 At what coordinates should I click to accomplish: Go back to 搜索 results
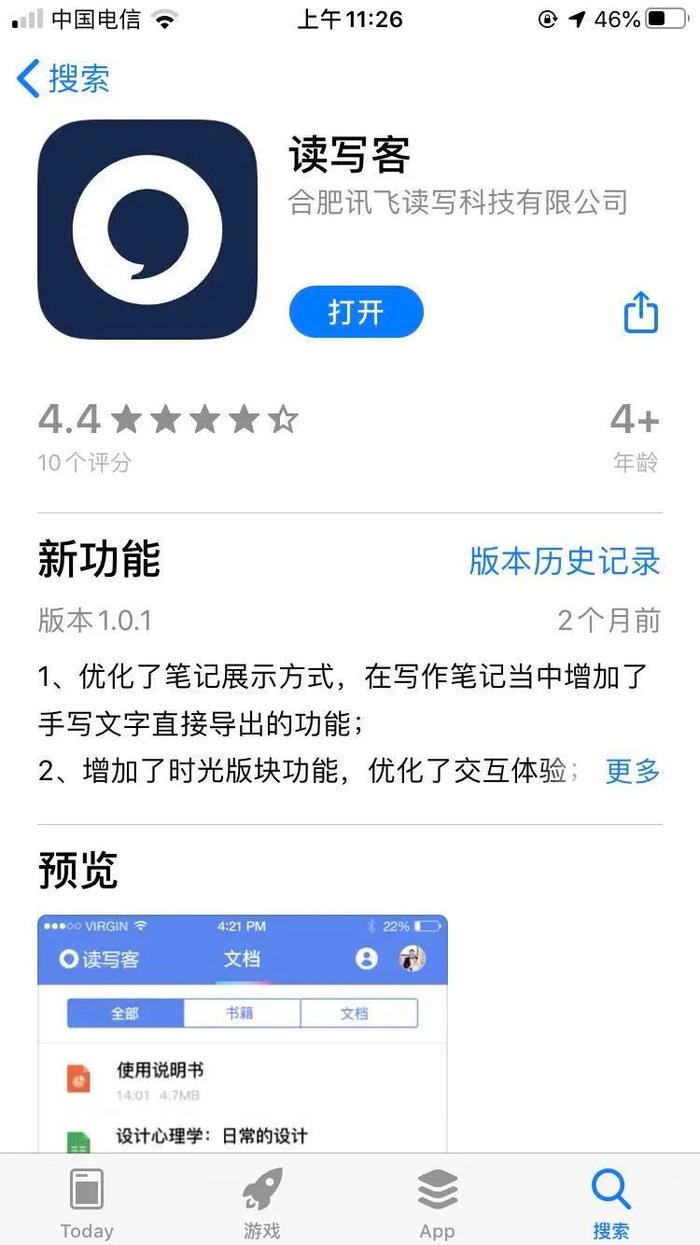(x=63, y=79)
